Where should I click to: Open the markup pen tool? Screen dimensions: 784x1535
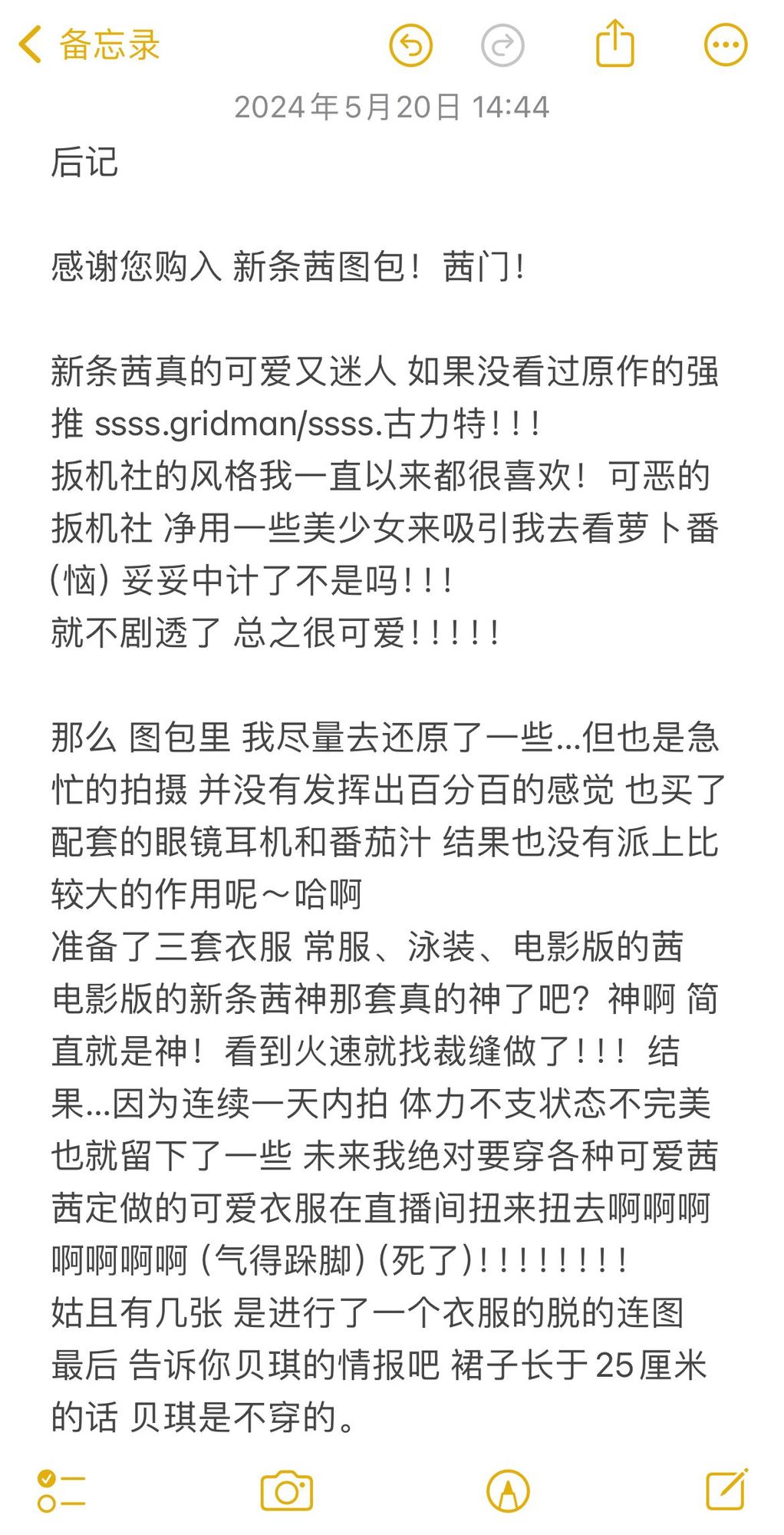(508, 1491)
